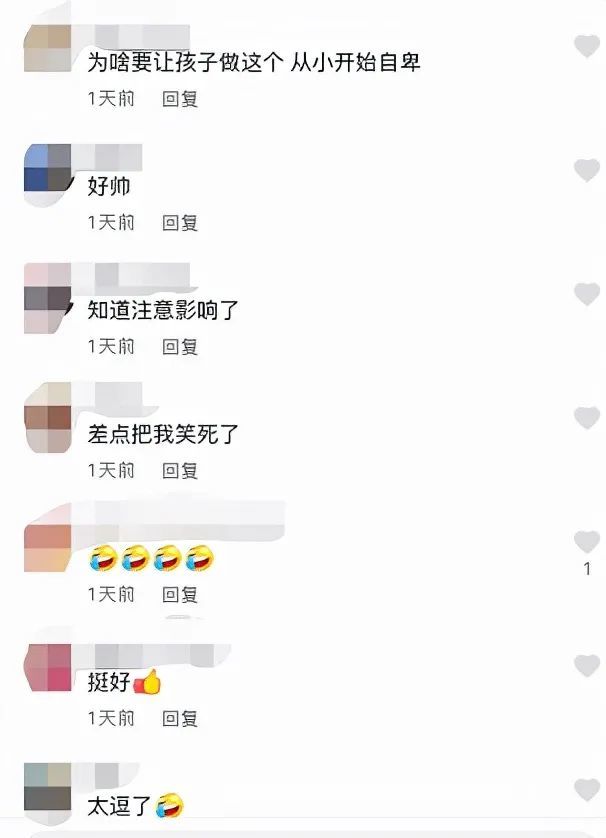This screenshot has height=838, width=606.
Task: Like the comment "差点把我笑死了"
Action: point(587,418)
